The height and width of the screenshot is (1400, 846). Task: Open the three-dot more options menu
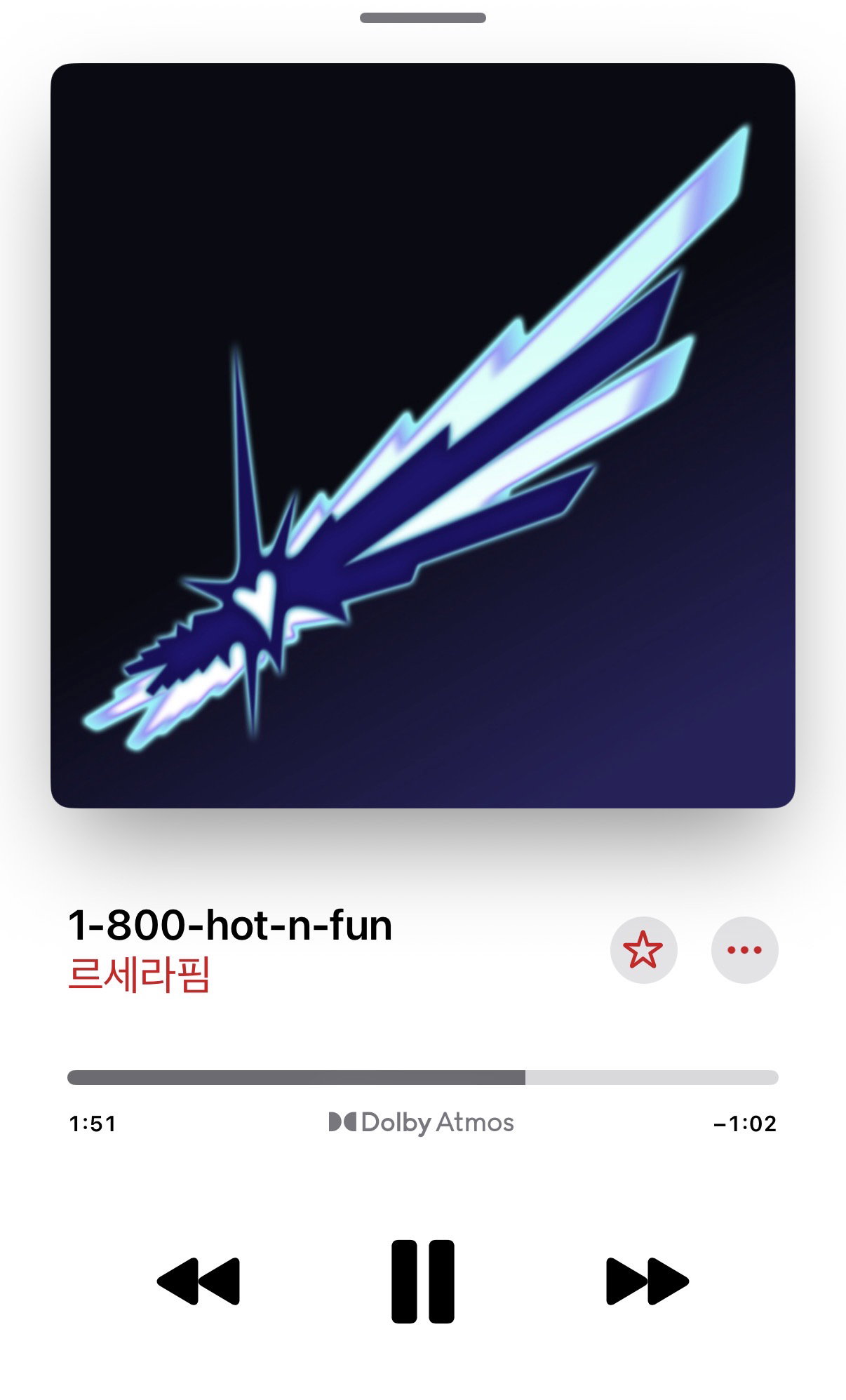coord(744,950)
